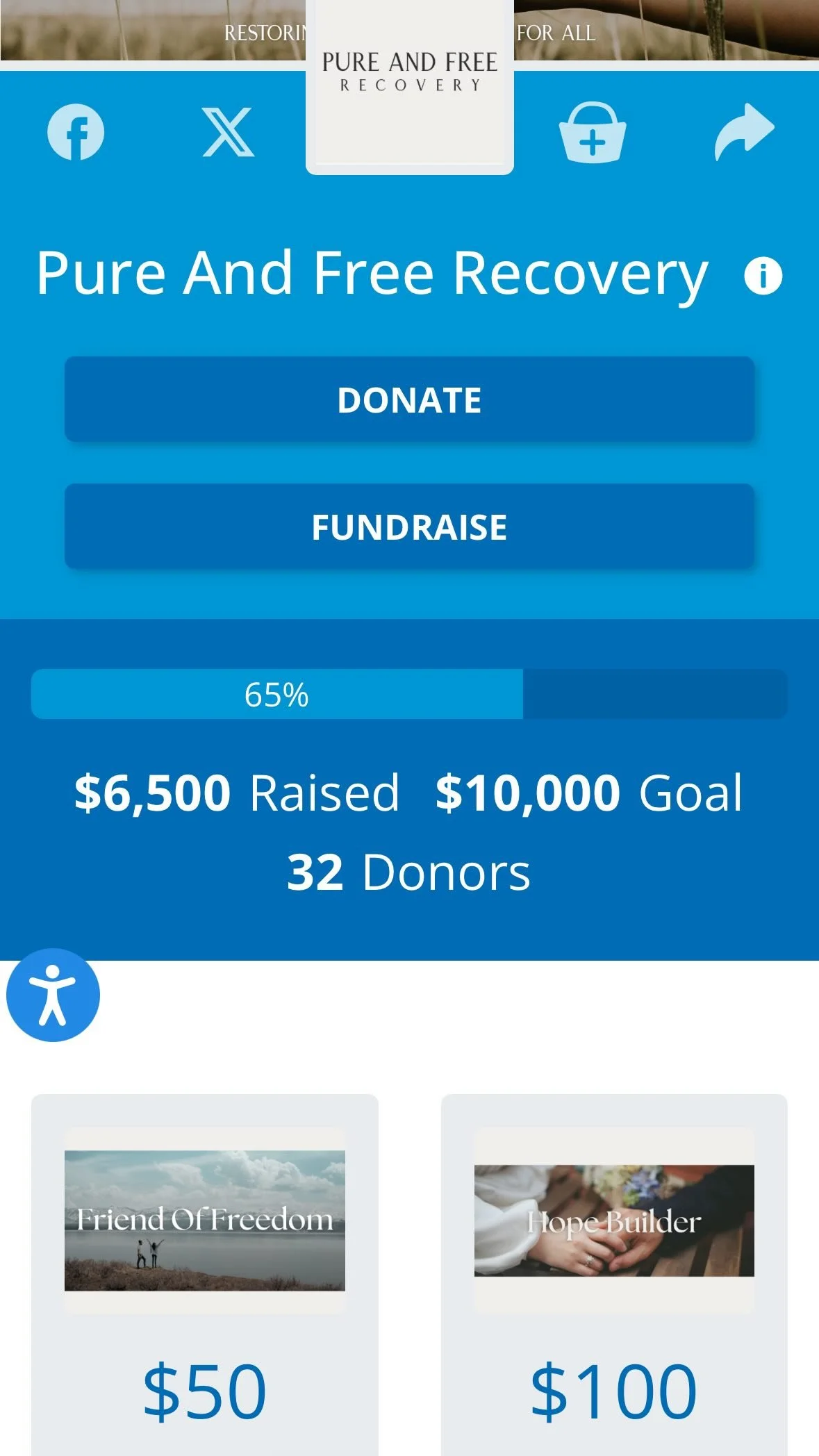Open info about Pure And Free Recovery
The height and width of the screenshot is (1456, 819).
[x=763, y=276]
